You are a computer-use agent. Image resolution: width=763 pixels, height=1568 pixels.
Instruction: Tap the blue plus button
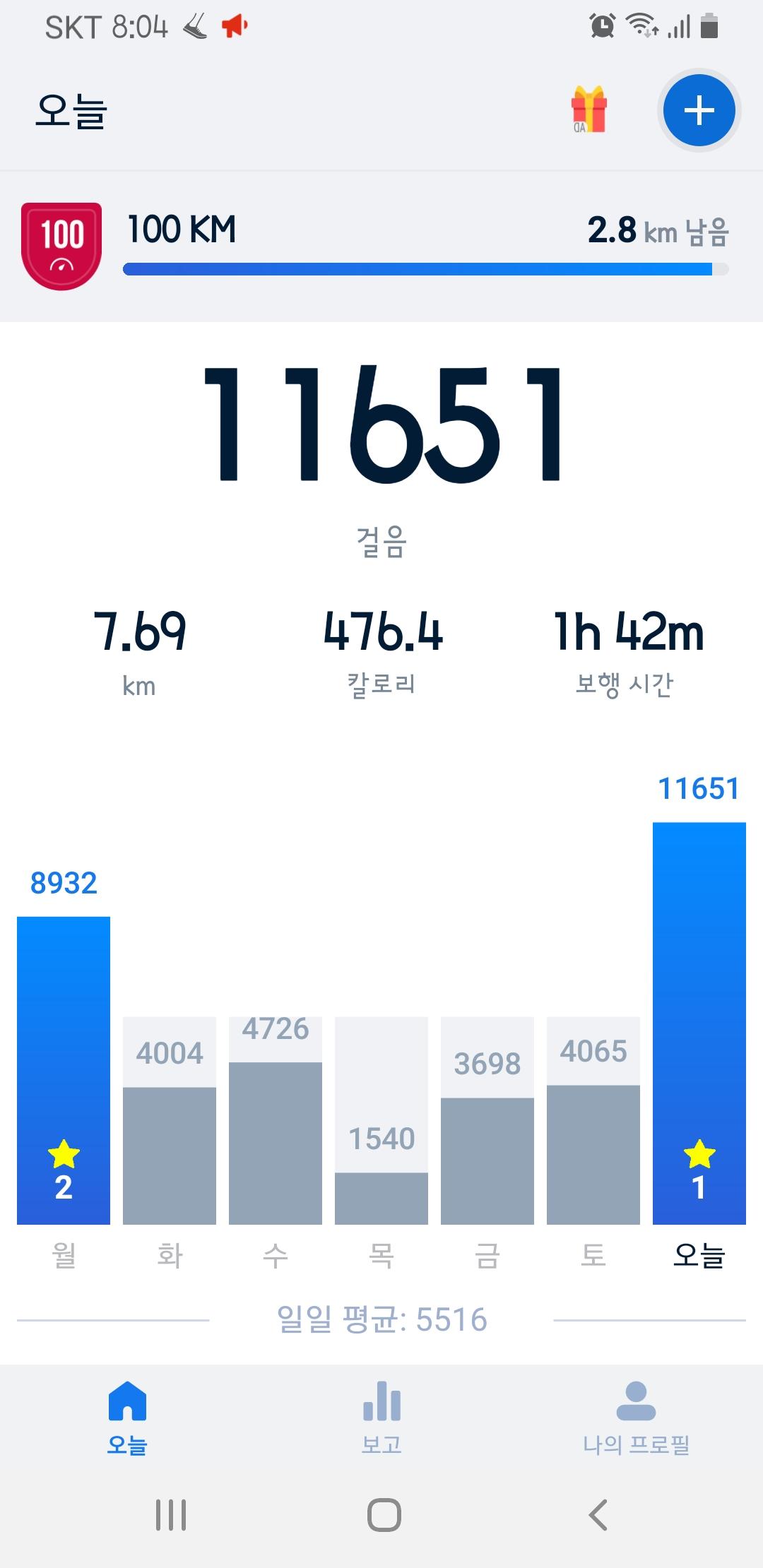699,111
